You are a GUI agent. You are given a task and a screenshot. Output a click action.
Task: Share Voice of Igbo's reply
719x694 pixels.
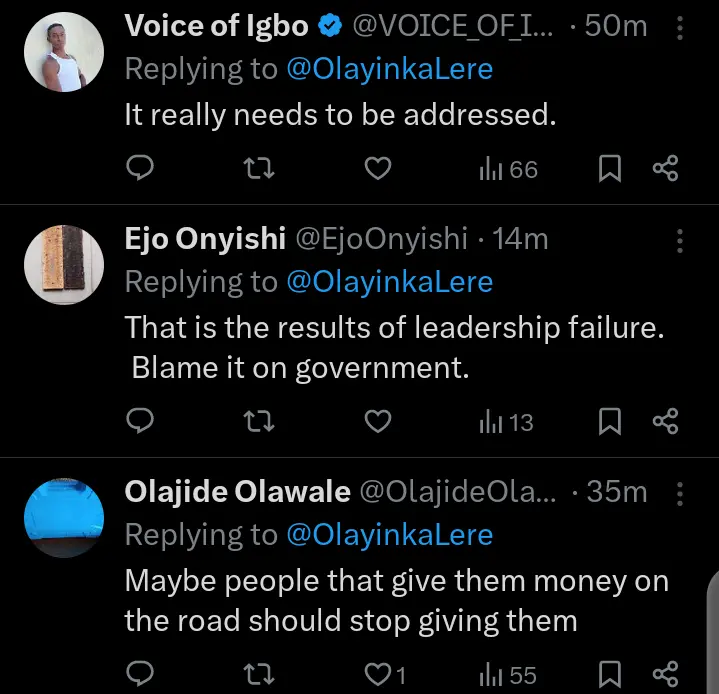(666, 170)
